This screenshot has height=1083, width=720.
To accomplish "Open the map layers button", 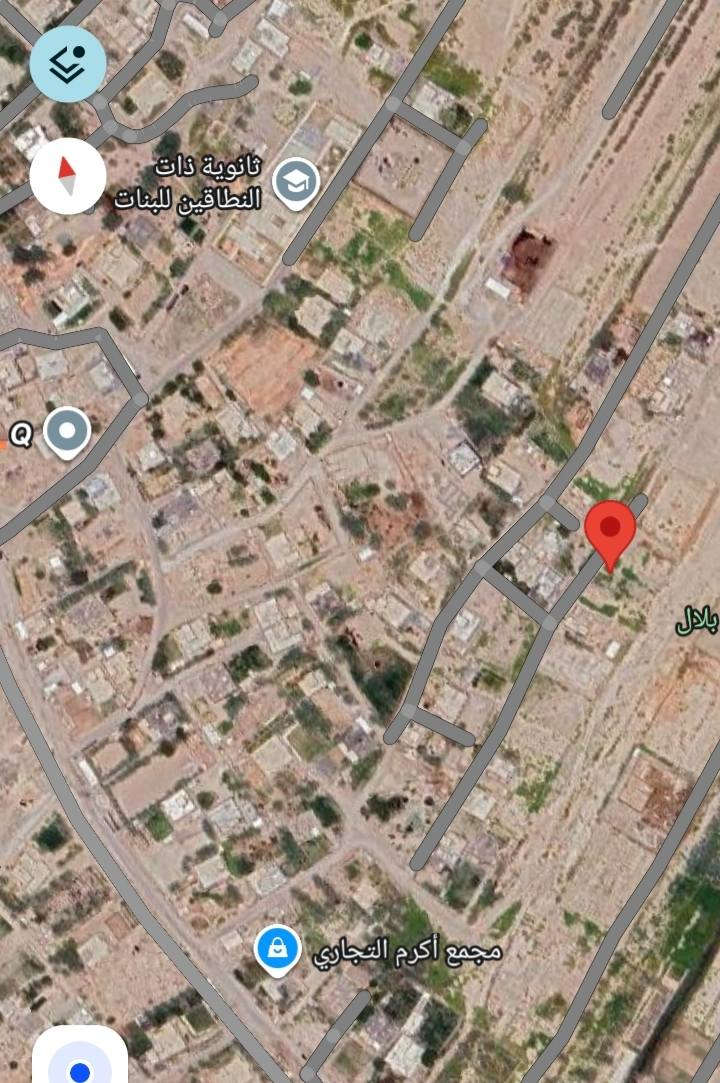I will coord(67,63).
